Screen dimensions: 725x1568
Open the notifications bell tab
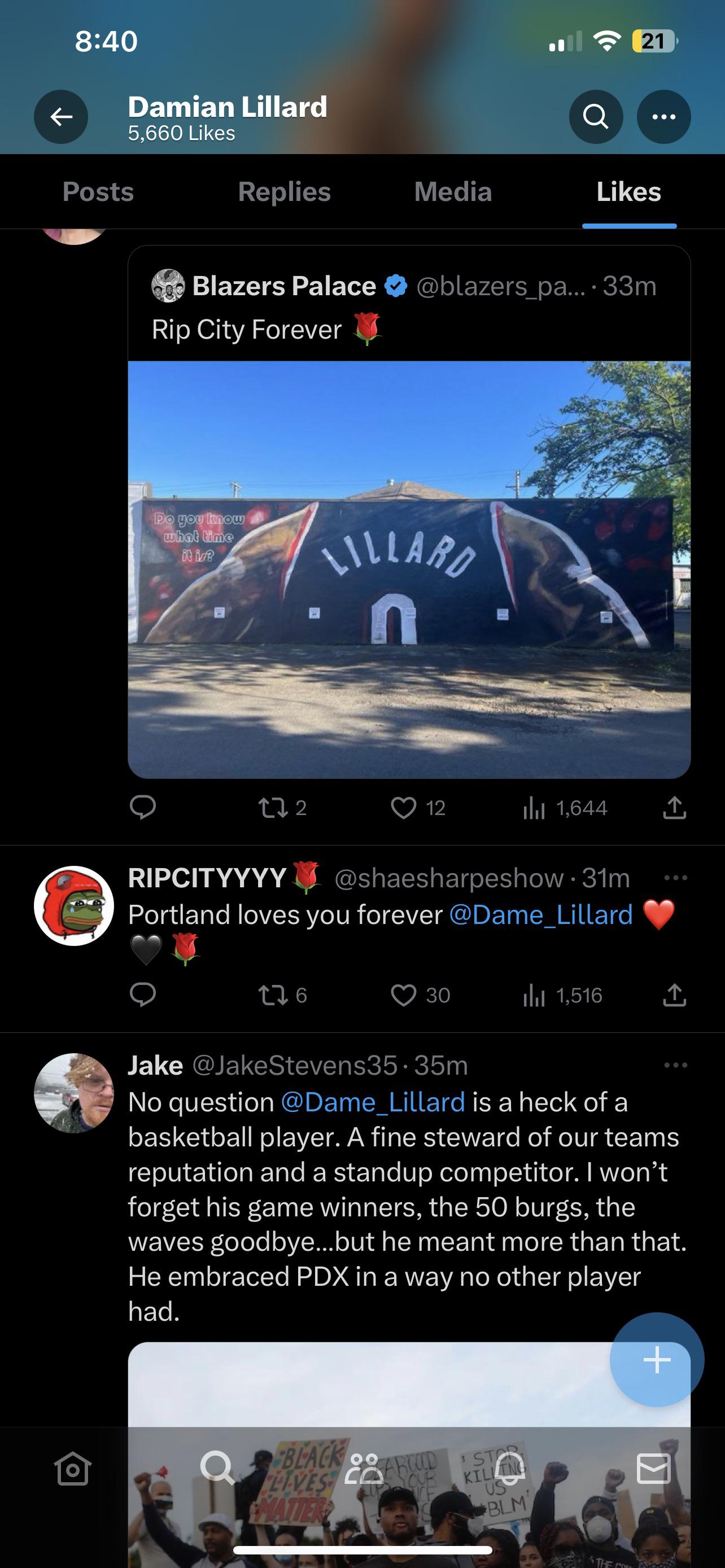[x=509, y=1469]
